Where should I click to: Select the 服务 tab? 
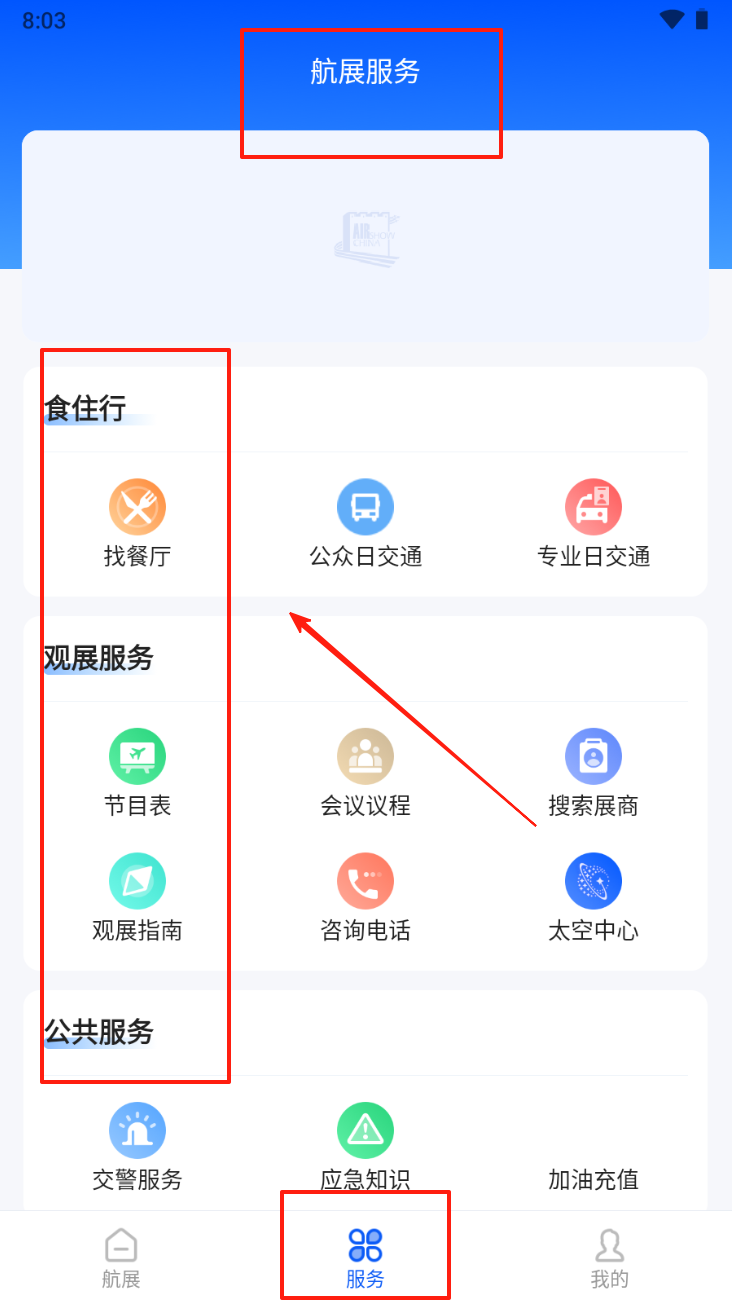point(365,1258)
